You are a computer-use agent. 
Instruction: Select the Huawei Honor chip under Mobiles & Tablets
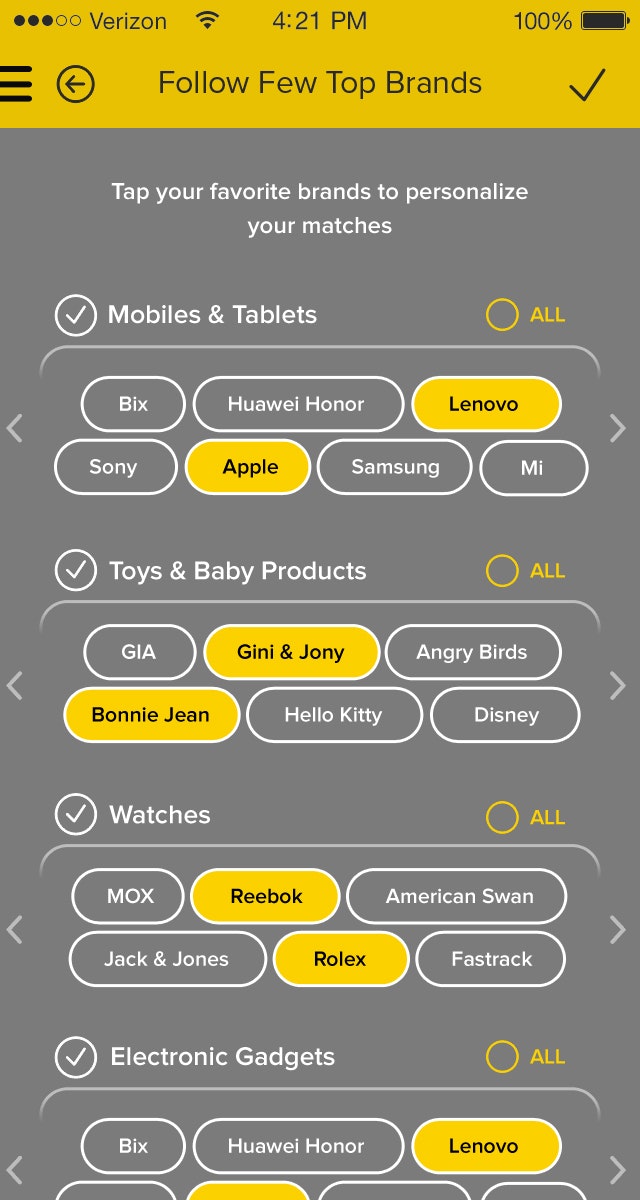tap(296, 404)
